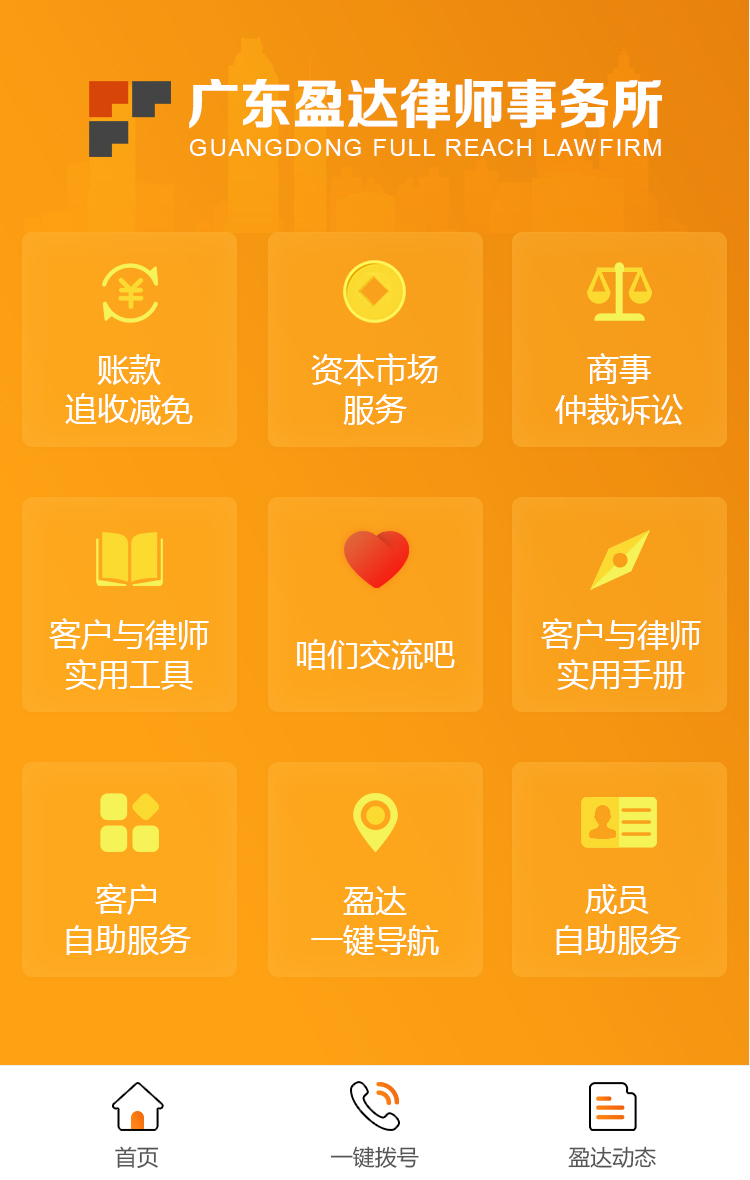Screen dimensions: 750x1180
Task: Open 成员自助服务 tile
Action: [x=619, y=870]
